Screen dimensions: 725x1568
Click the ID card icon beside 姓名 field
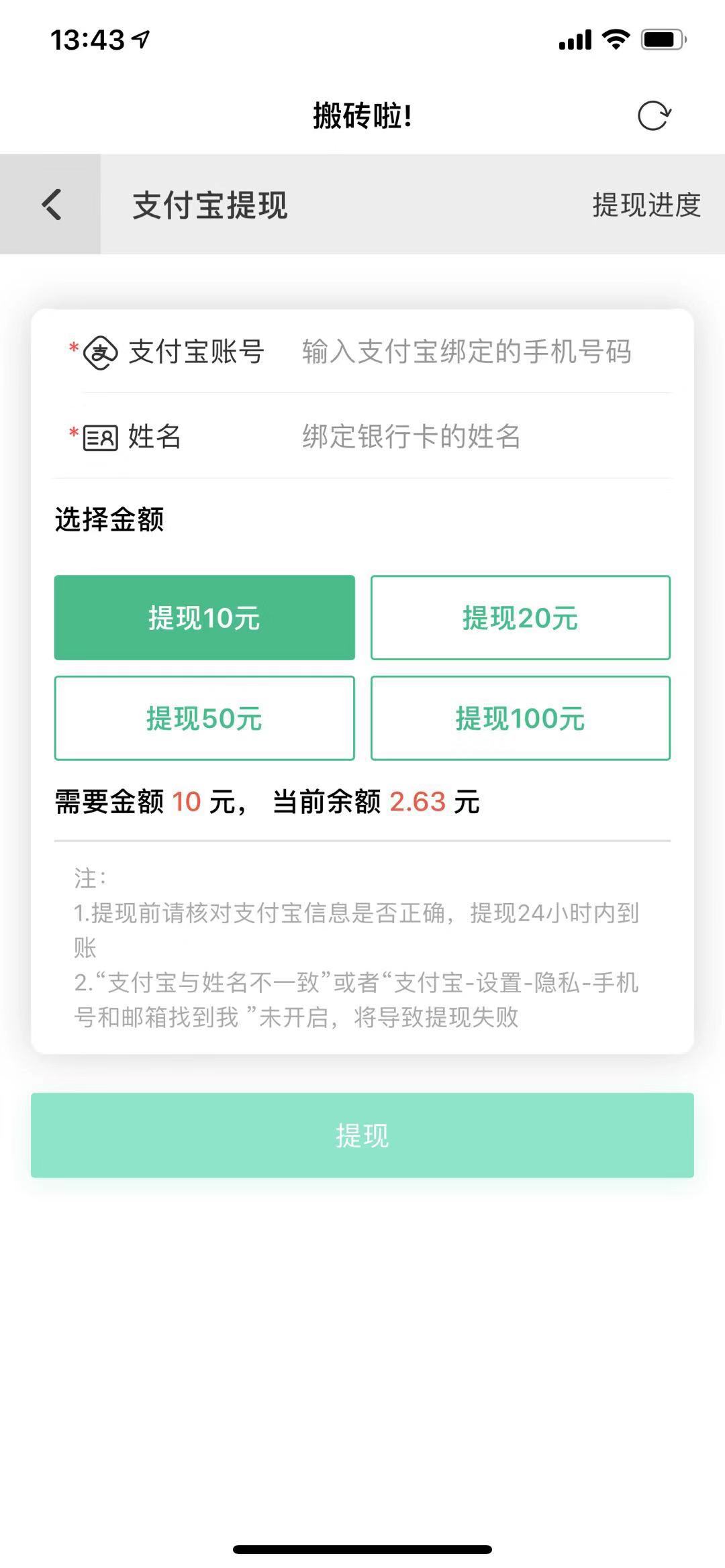pos(98,437)
